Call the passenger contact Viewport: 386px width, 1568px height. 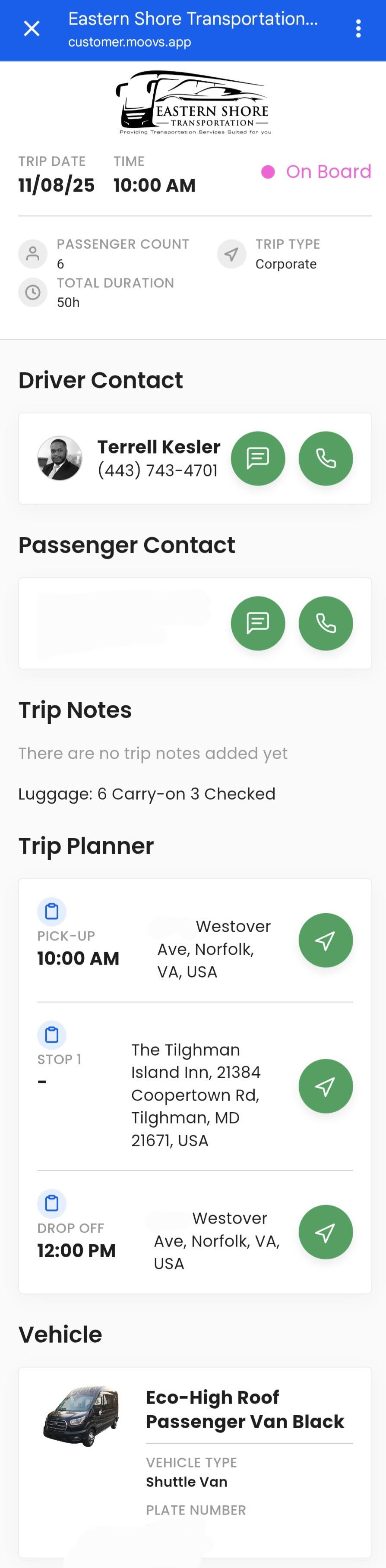point(325,623)
